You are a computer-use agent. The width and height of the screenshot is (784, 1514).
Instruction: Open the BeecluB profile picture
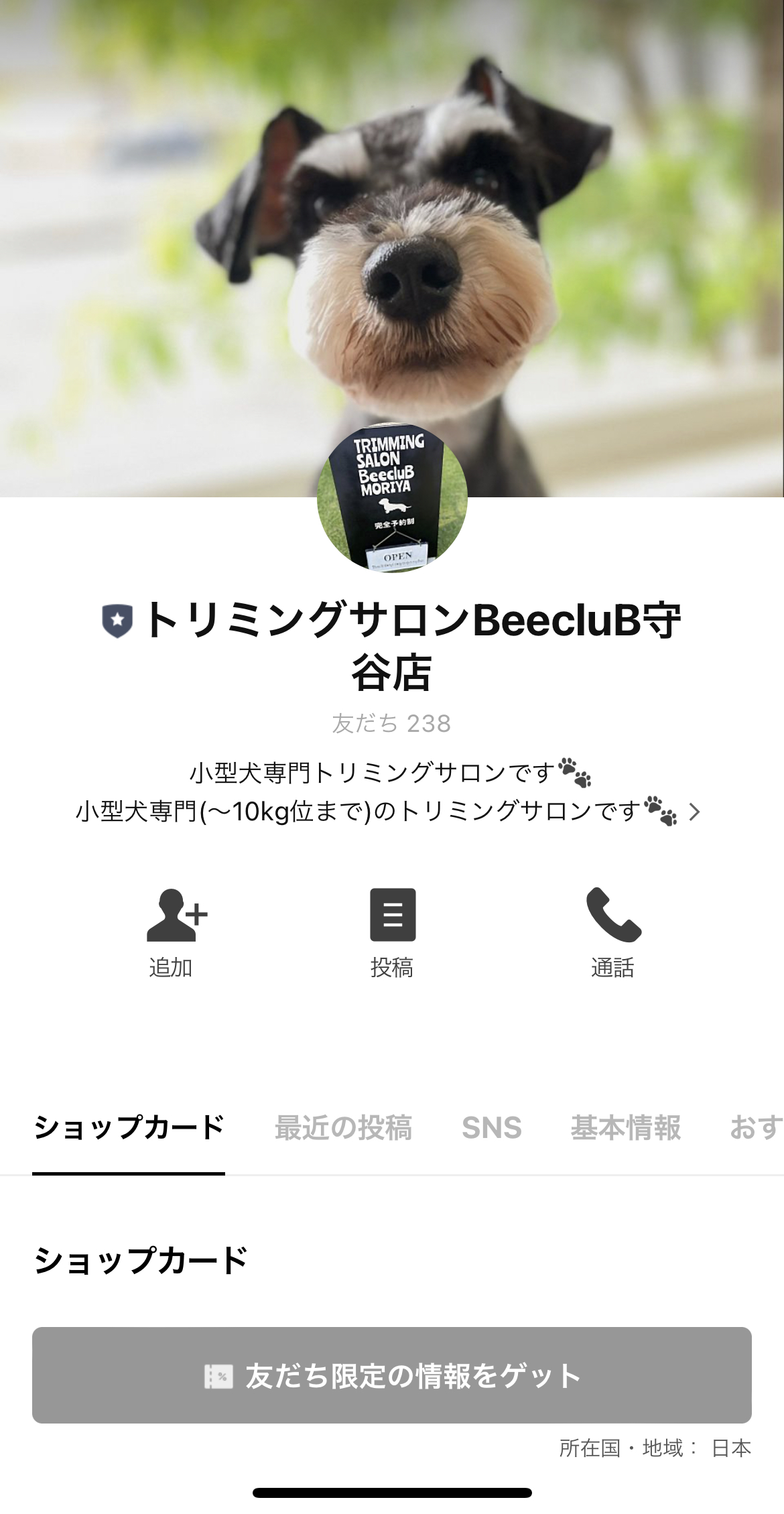pos(392,505)
